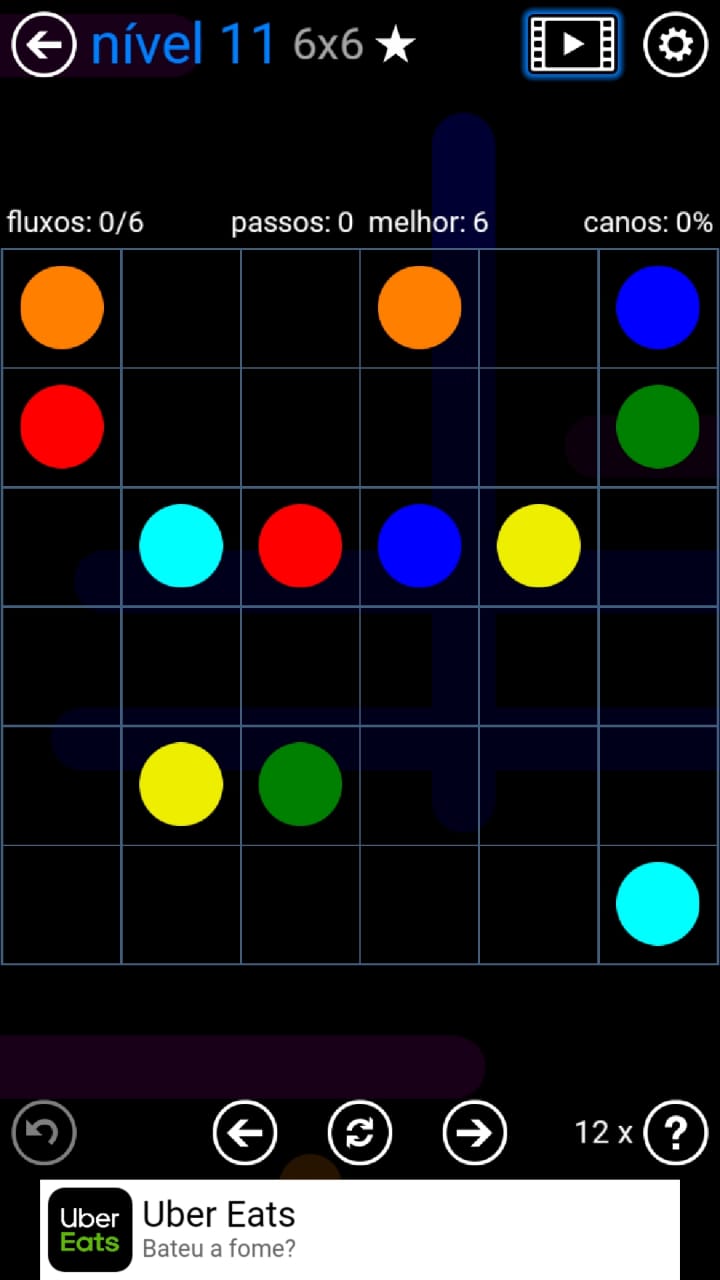Restart the current level
The image size is (720, 1280).
[360, 1132]
